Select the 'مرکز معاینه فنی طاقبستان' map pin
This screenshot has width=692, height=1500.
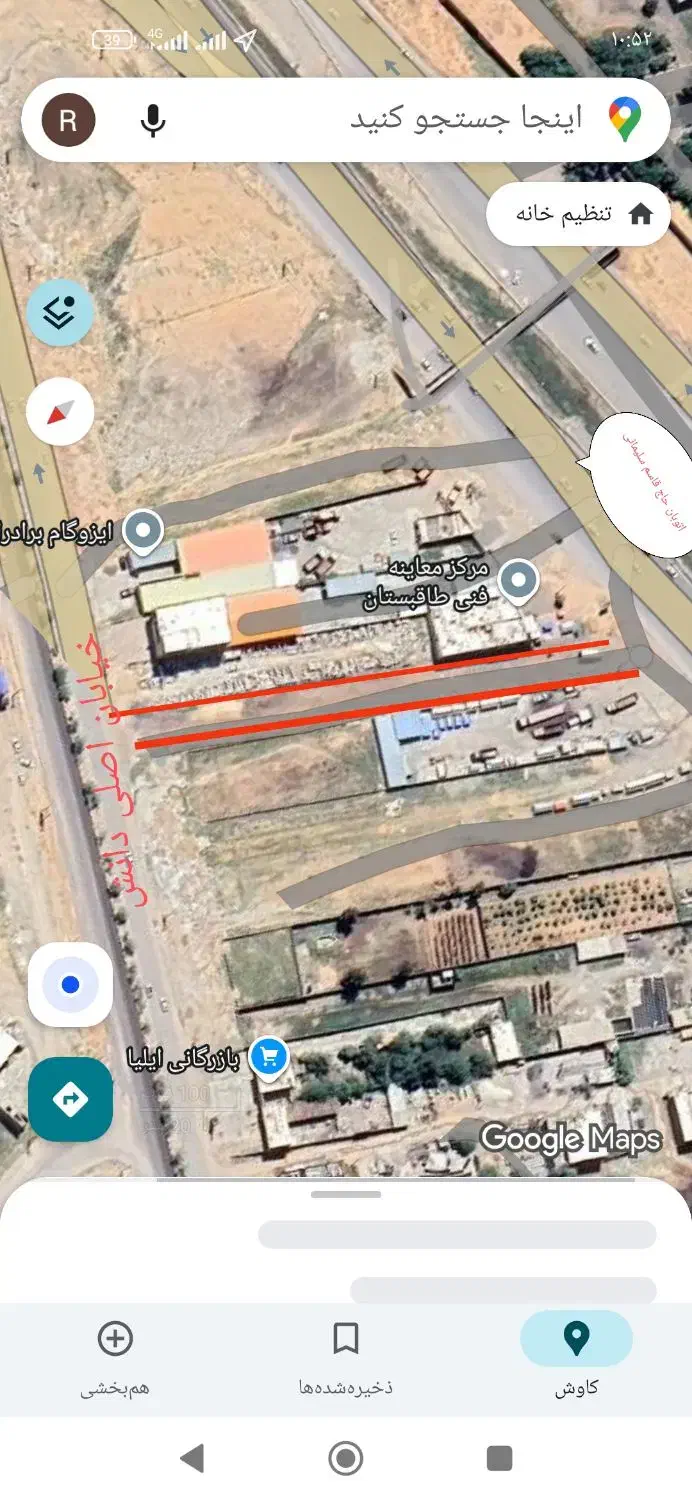(519, 580)
